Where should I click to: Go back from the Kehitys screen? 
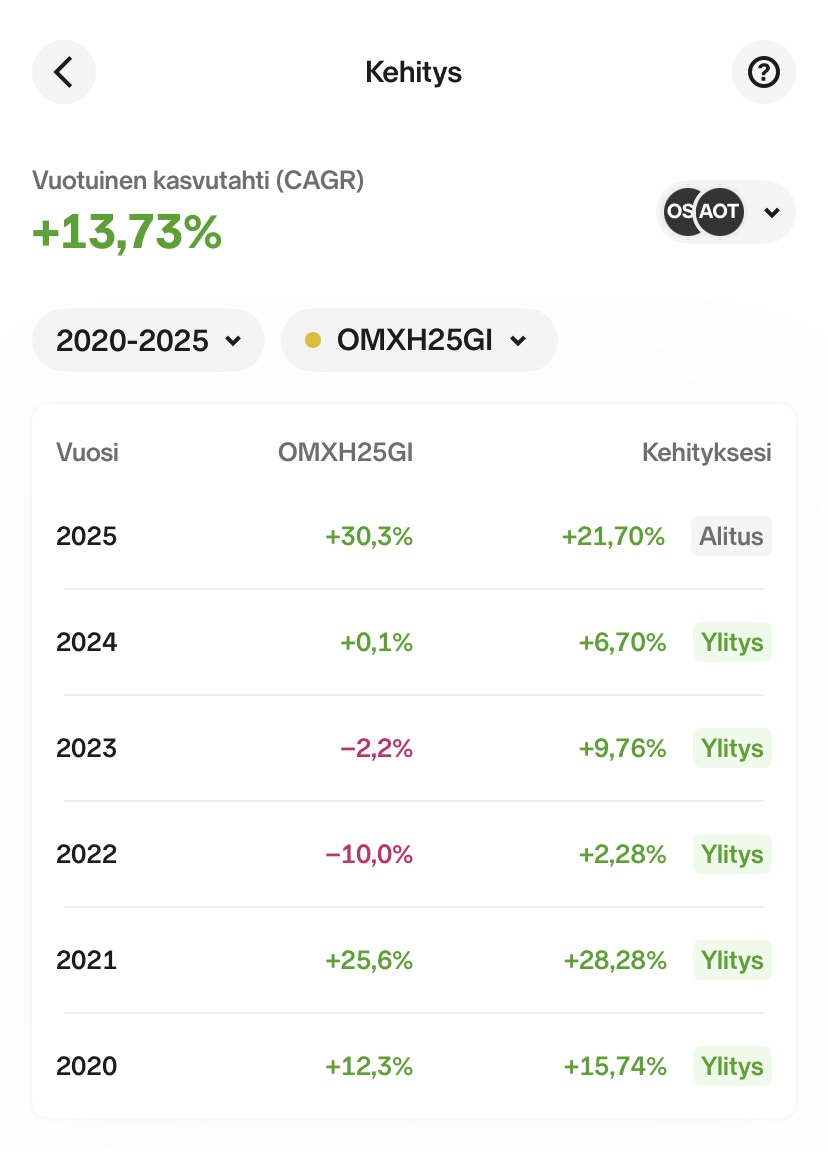(64, 72)
